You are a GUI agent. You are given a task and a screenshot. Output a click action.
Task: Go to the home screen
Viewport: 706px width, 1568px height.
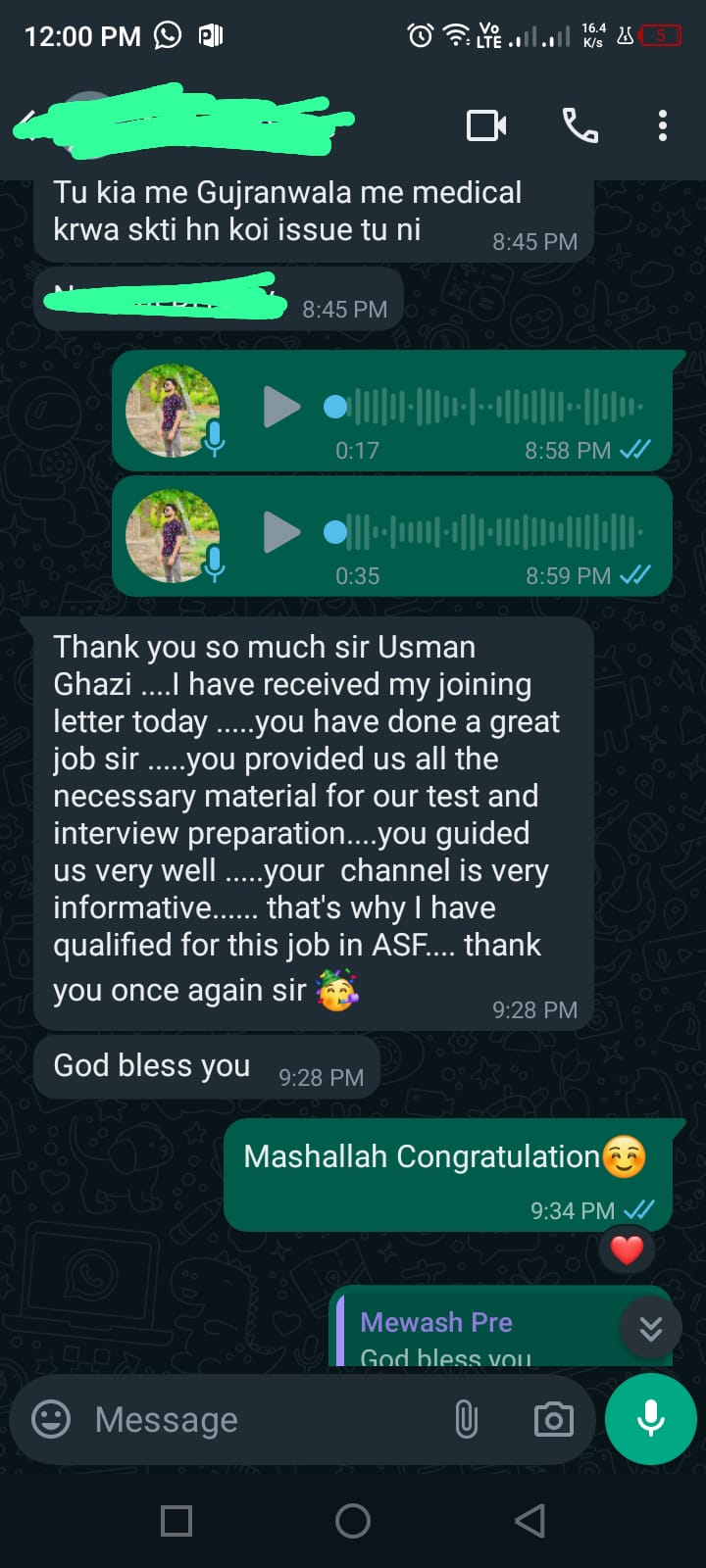click(353, 1521)
